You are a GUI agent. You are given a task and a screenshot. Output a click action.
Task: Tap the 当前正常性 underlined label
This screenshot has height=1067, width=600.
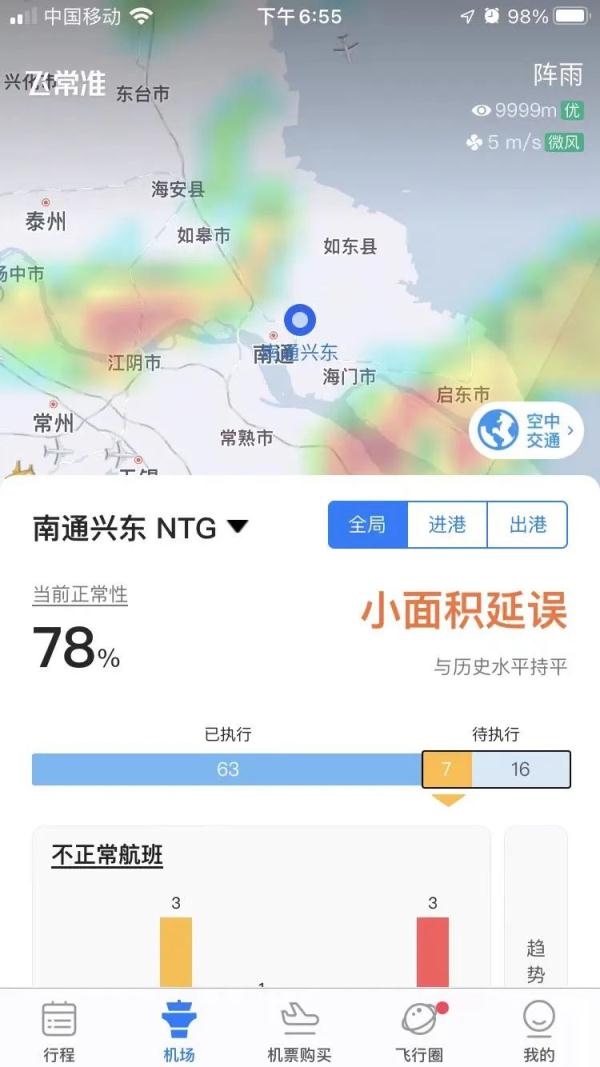click(80, 595)
